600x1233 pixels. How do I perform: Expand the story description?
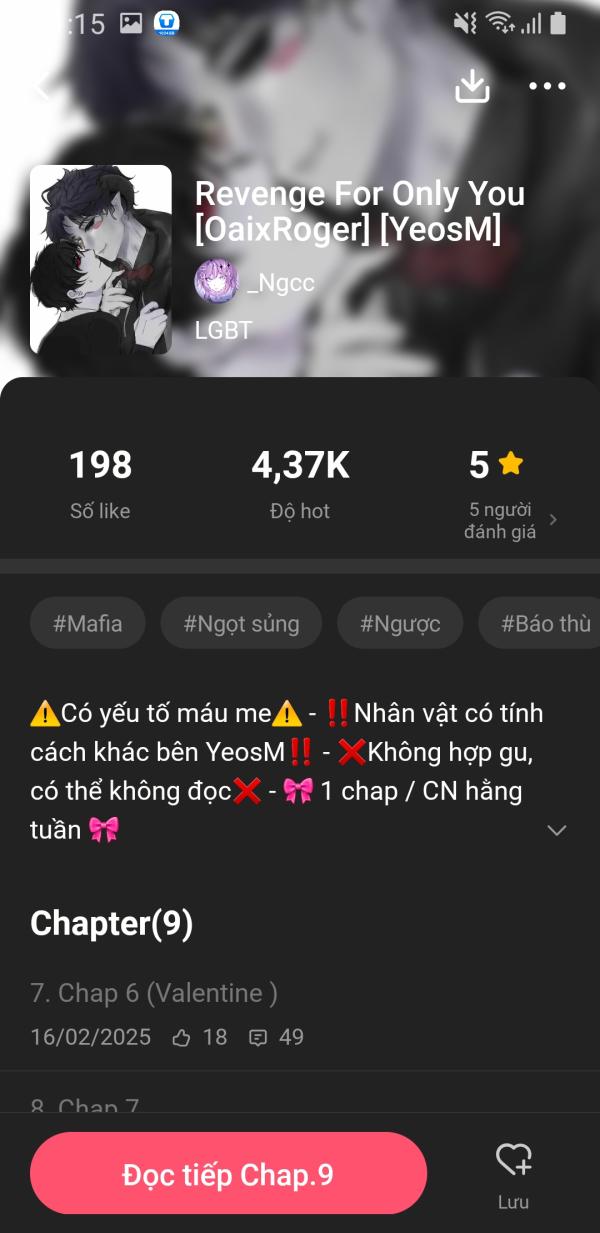coord(557,830)
